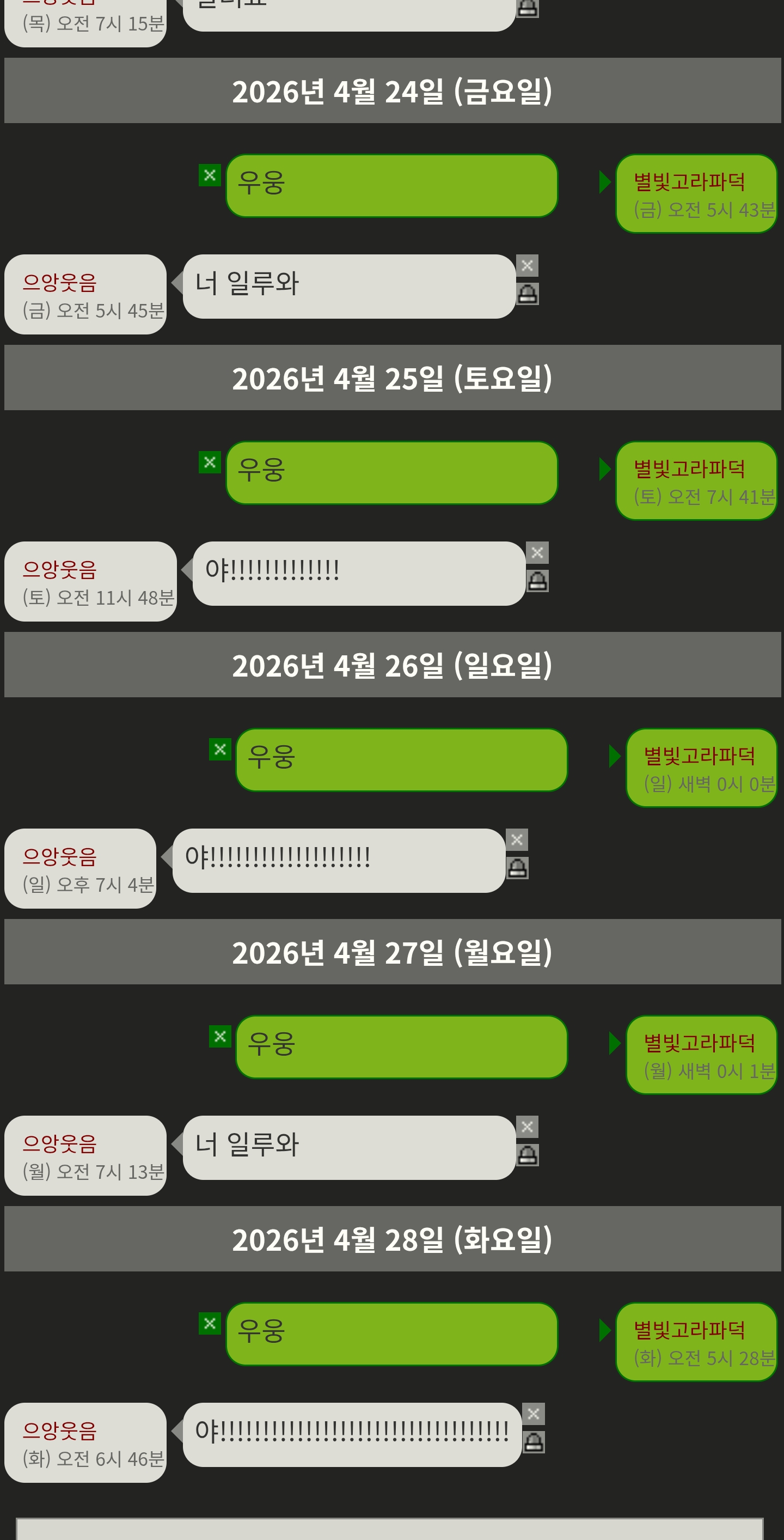
Task: Delete the 우웅 message sent Saturday 7시 41분
Action: 210,462
